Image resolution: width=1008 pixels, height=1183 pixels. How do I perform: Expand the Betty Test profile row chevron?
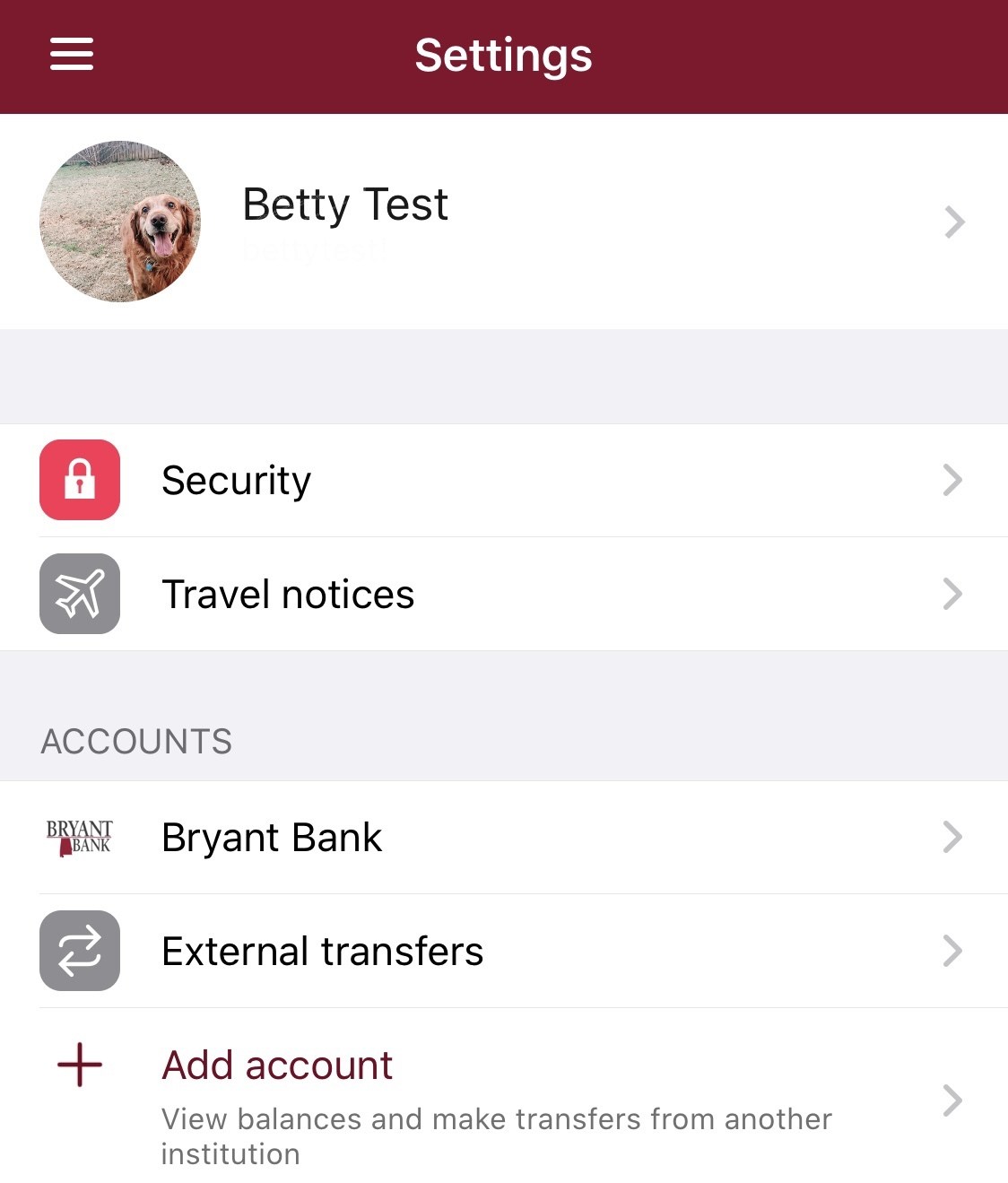tap(953, 221)
